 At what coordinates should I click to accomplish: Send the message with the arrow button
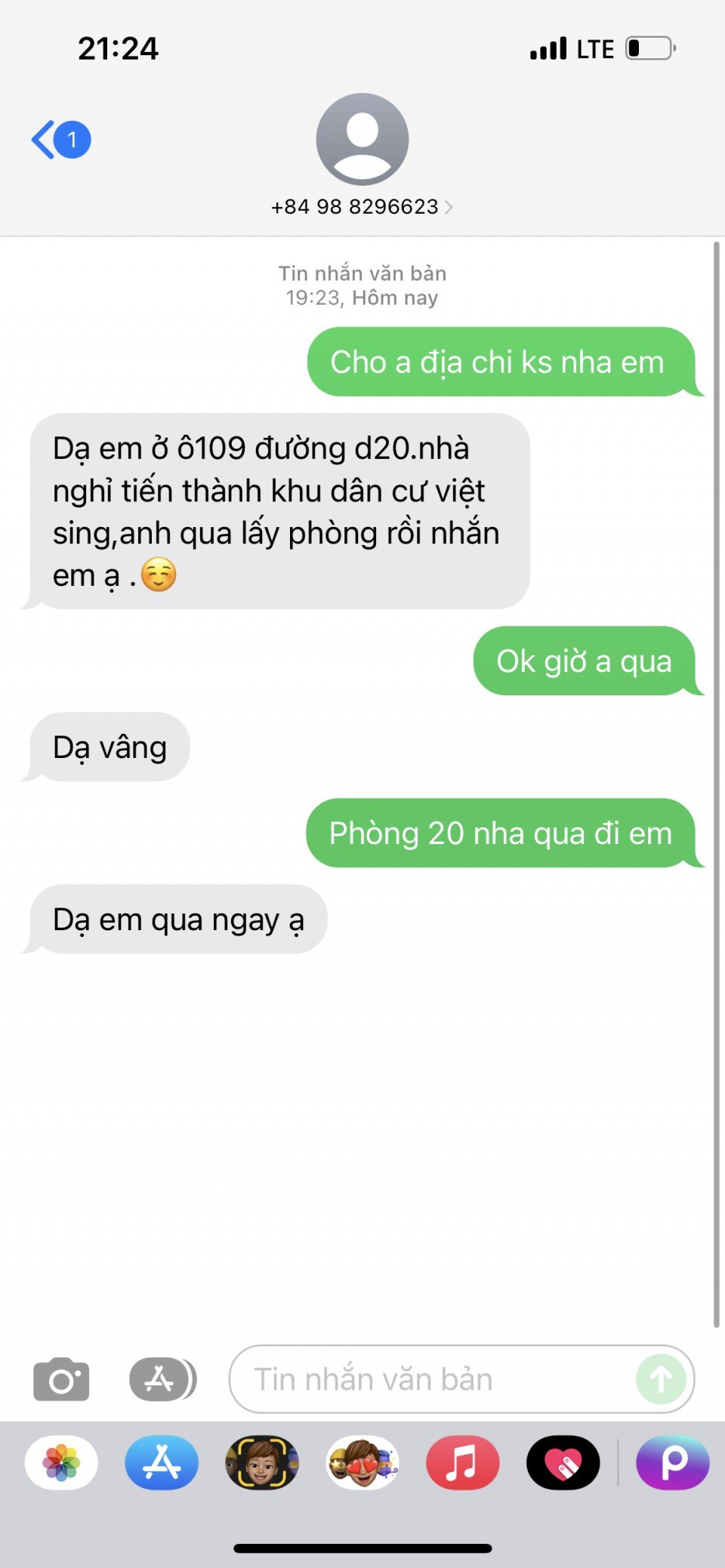coord(661,1379)
